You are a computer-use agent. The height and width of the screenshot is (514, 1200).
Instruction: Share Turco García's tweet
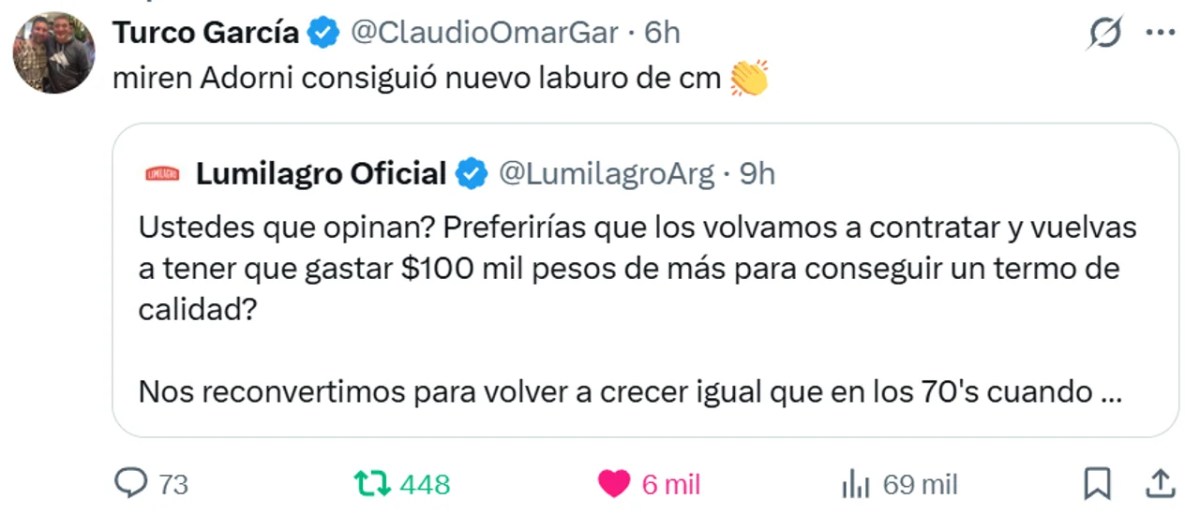[1159, 485]
